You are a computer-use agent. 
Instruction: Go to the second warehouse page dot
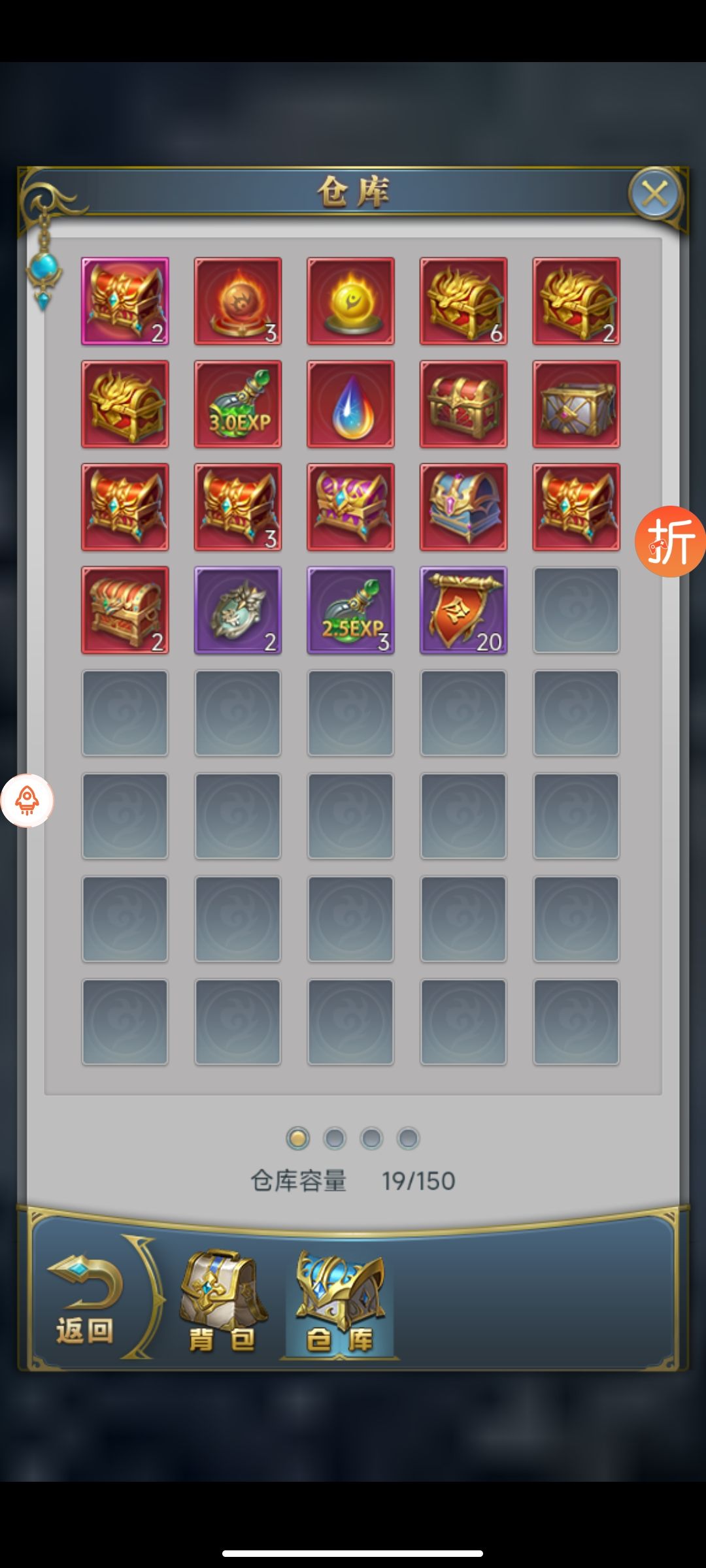pyautogui.click(x=335, y=1139)
